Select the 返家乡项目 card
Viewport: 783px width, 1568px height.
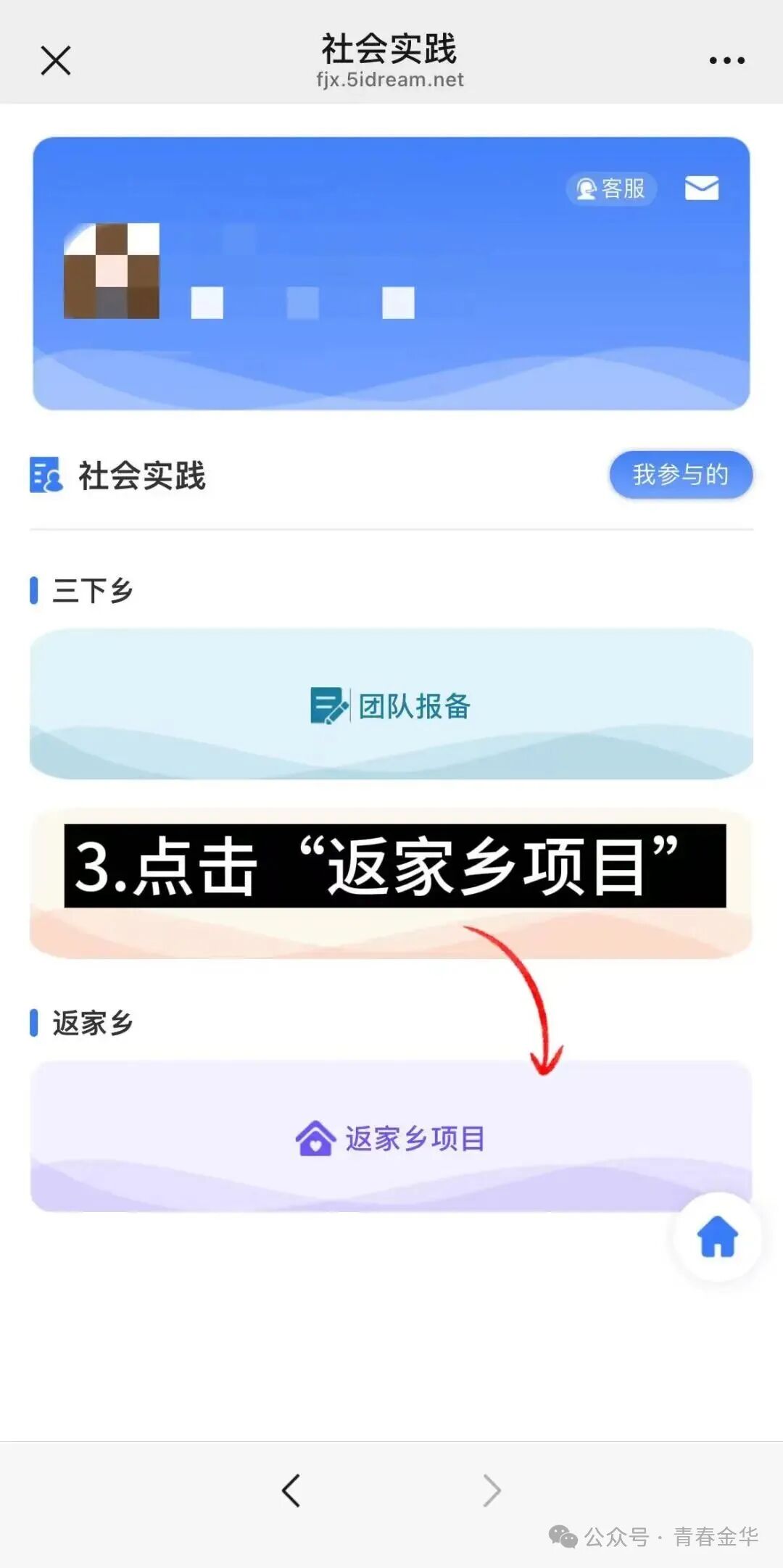391,1137
